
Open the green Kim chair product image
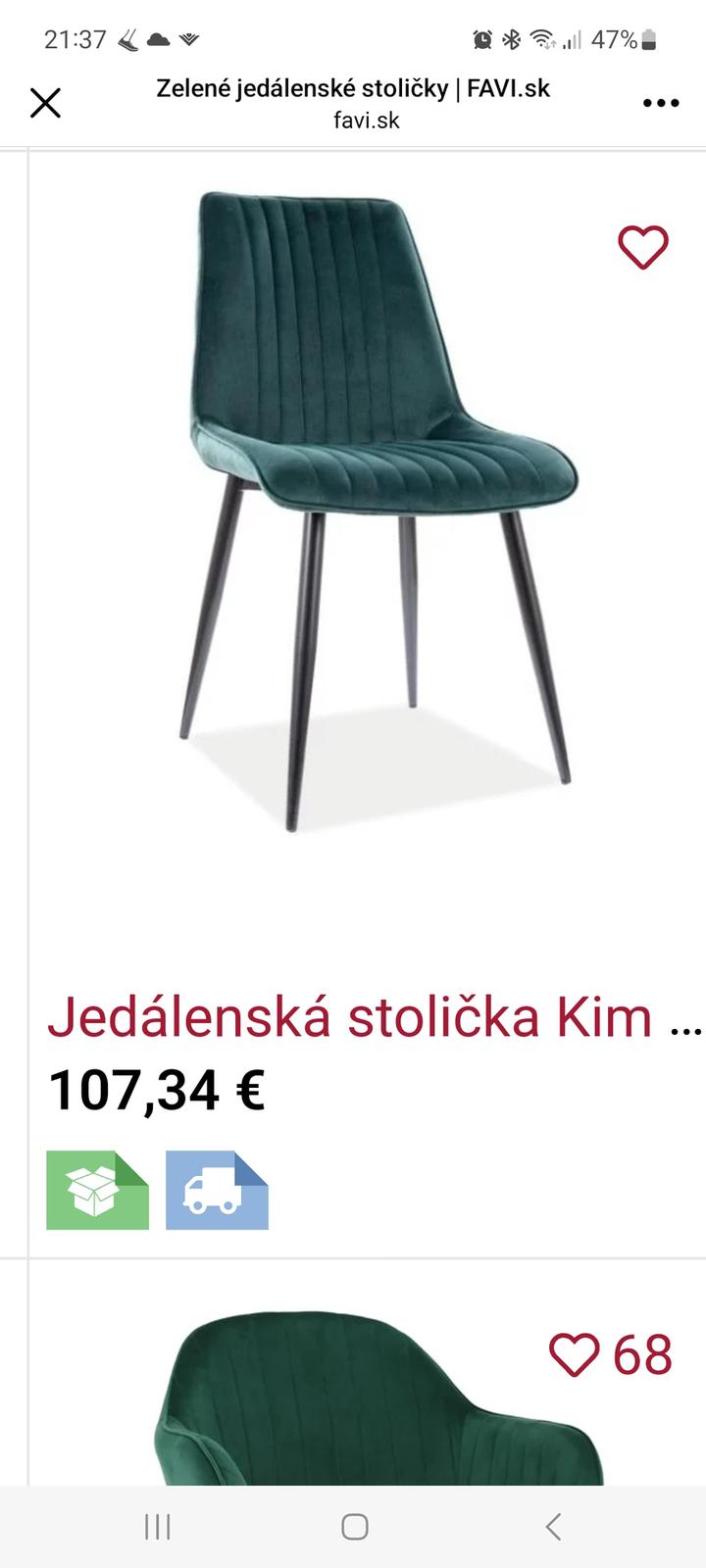coord(378,510)
